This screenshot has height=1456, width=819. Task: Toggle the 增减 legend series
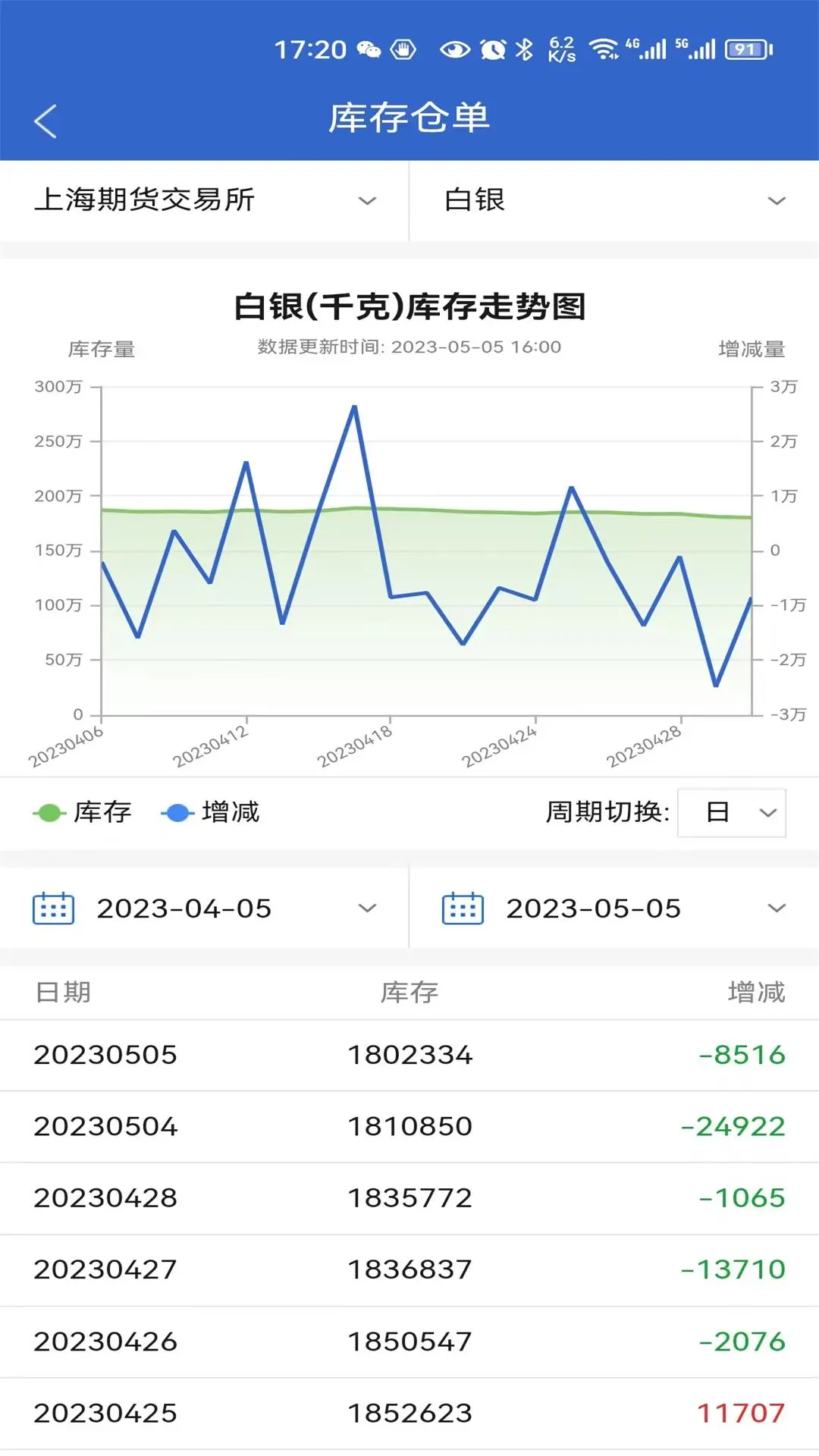click(220, 812)
